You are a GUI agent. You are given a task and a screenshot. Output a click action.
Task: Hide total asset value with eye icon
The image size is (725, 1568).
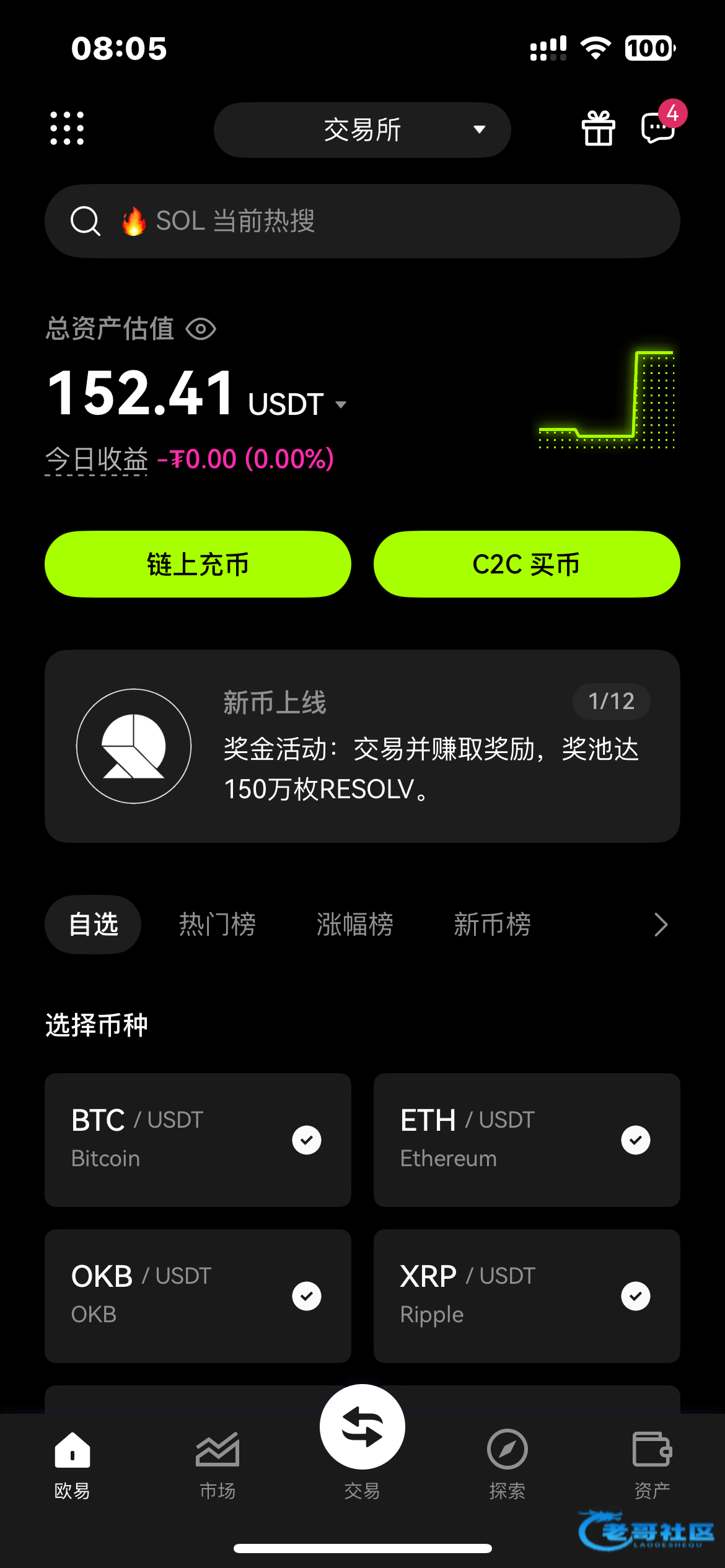201,329
